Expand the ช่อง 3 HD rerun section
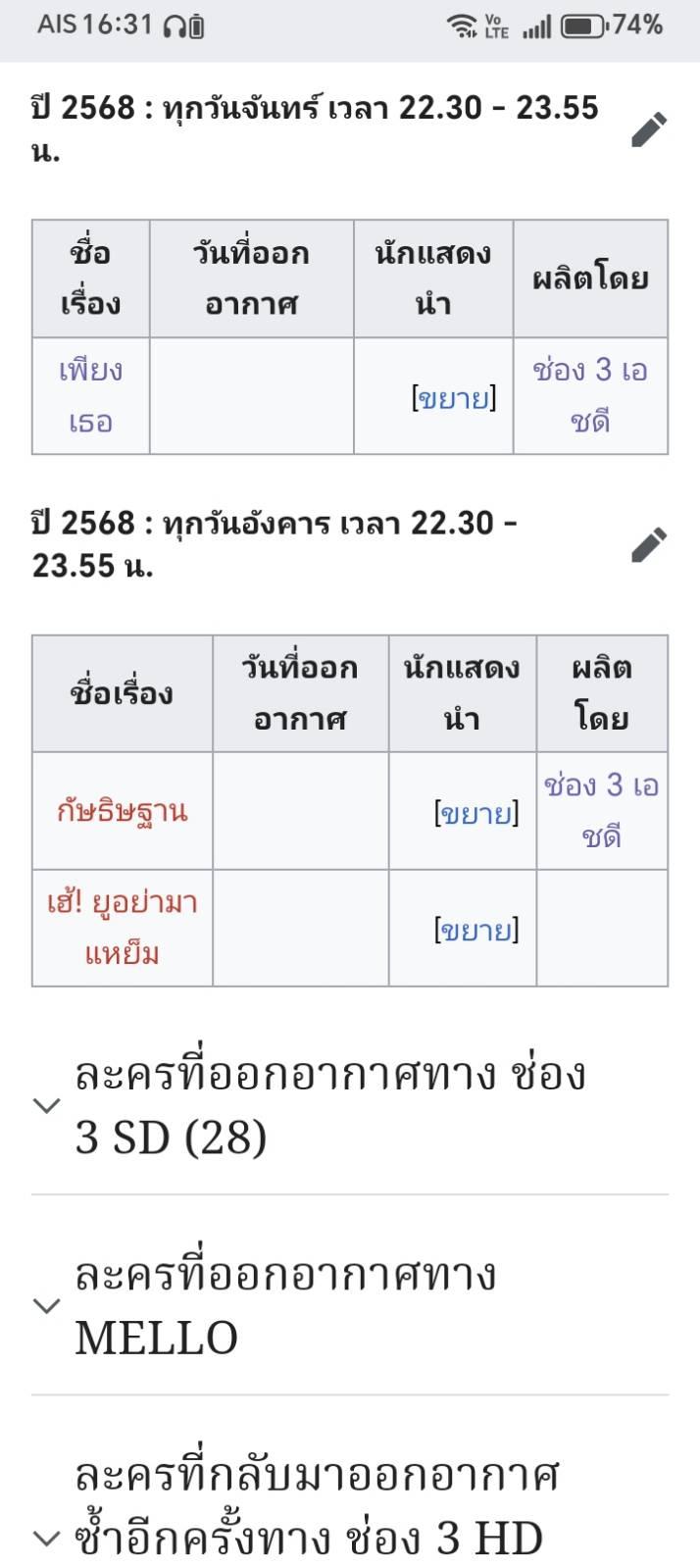This screenshot has height=1568, width=700. [x=350, y=1506]
